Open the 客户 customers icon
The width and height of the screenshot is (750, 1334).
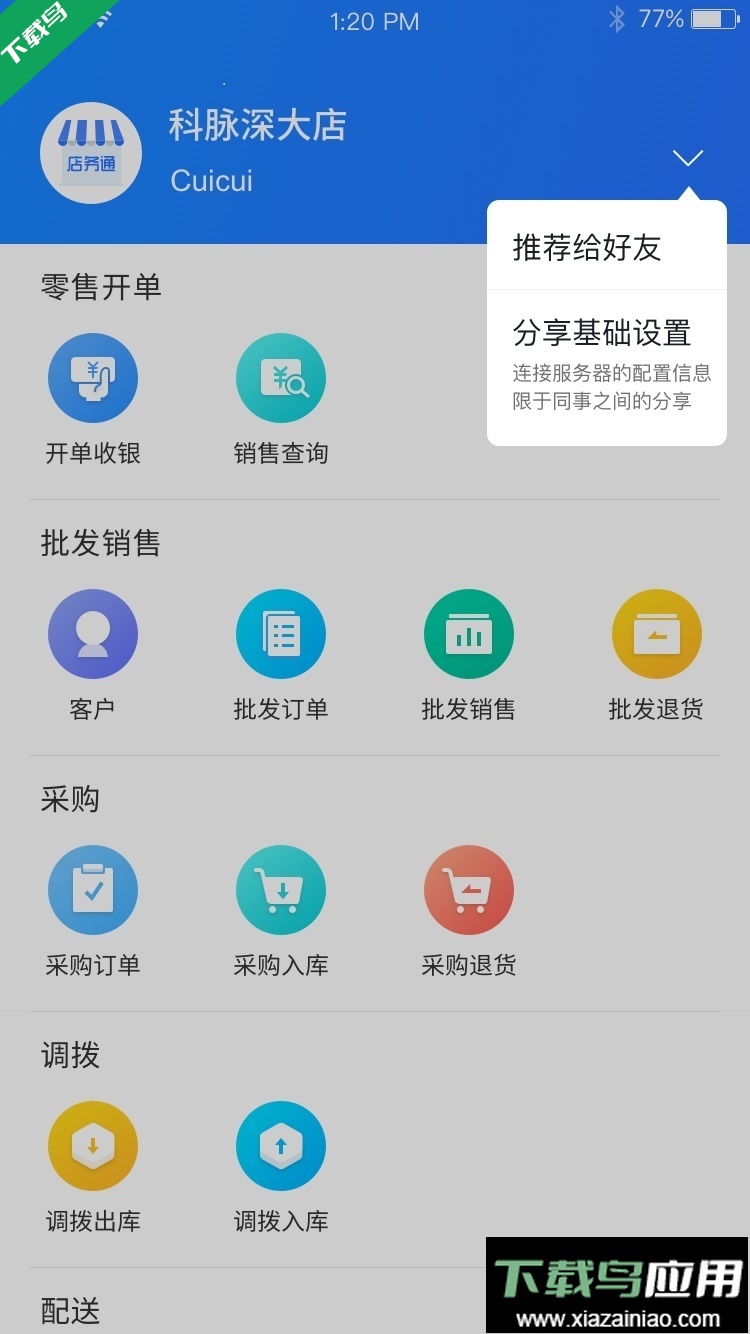pyautogui.click(x=92, y=633)
